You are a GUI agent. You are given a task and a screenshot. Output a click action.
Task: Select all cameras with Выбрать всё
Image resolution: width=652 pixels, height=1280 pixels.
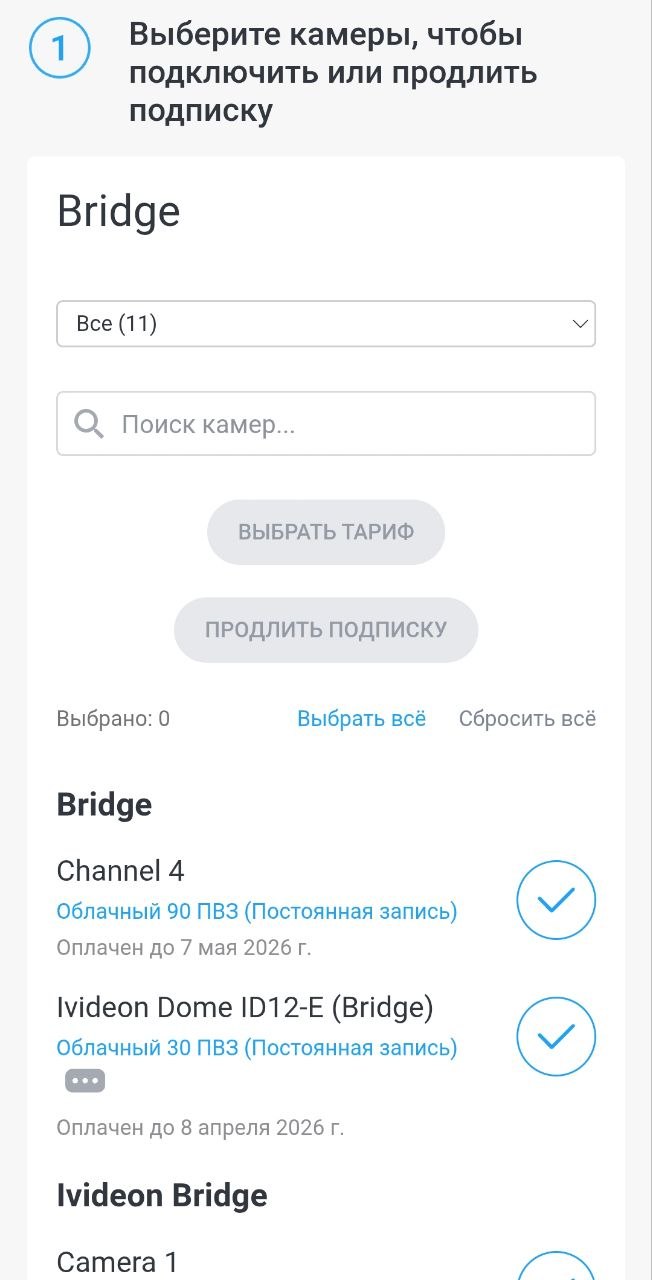point(361,718)
